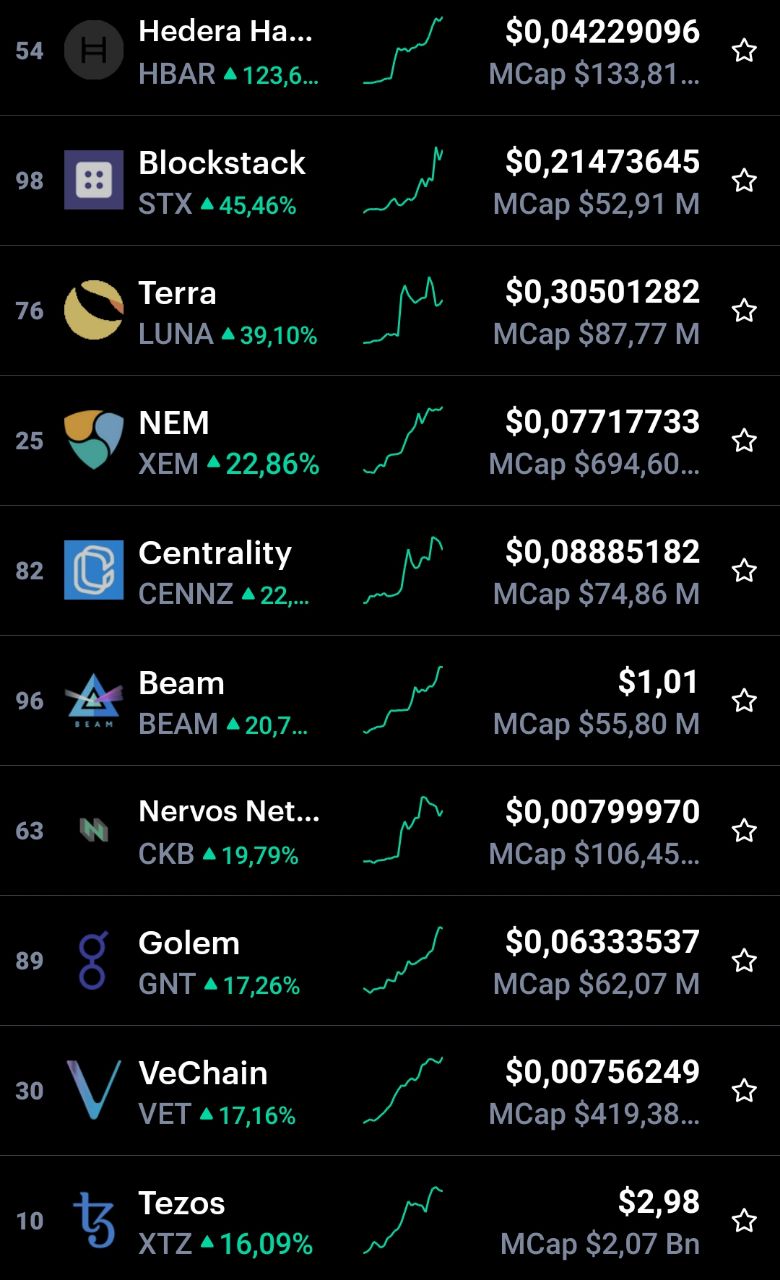Tap the star beside Golem

point(744,961)
